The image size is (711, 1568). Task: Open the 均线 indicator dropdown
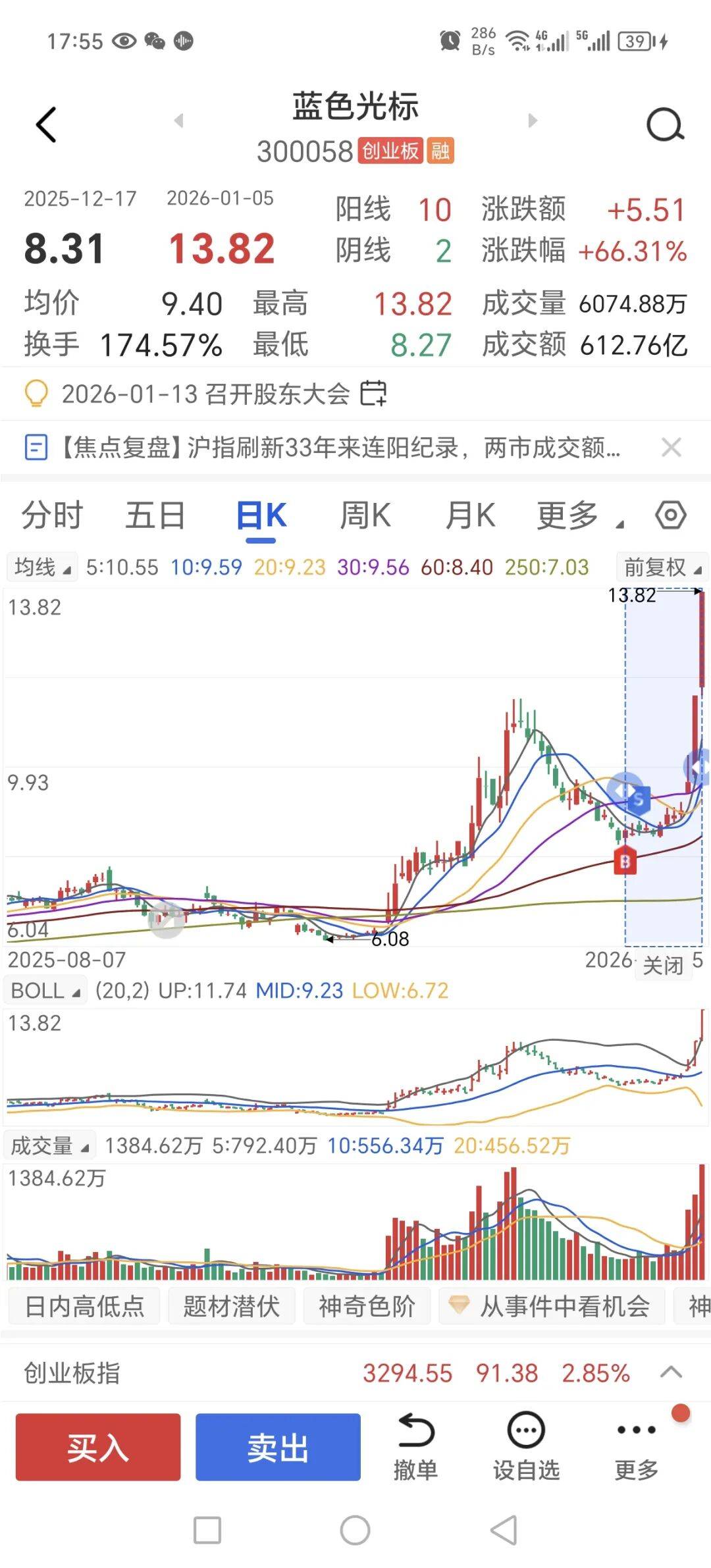pyautogui.click(x=42, y=567)
